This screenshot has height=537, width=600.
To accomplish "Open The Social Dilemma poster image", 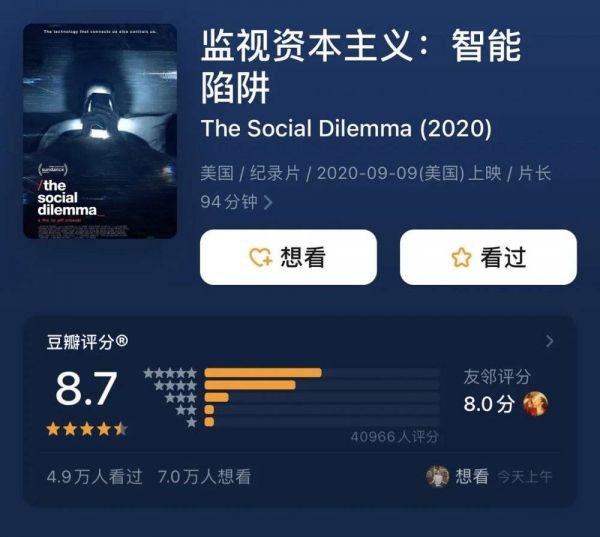I will click(x=100, y=131).
